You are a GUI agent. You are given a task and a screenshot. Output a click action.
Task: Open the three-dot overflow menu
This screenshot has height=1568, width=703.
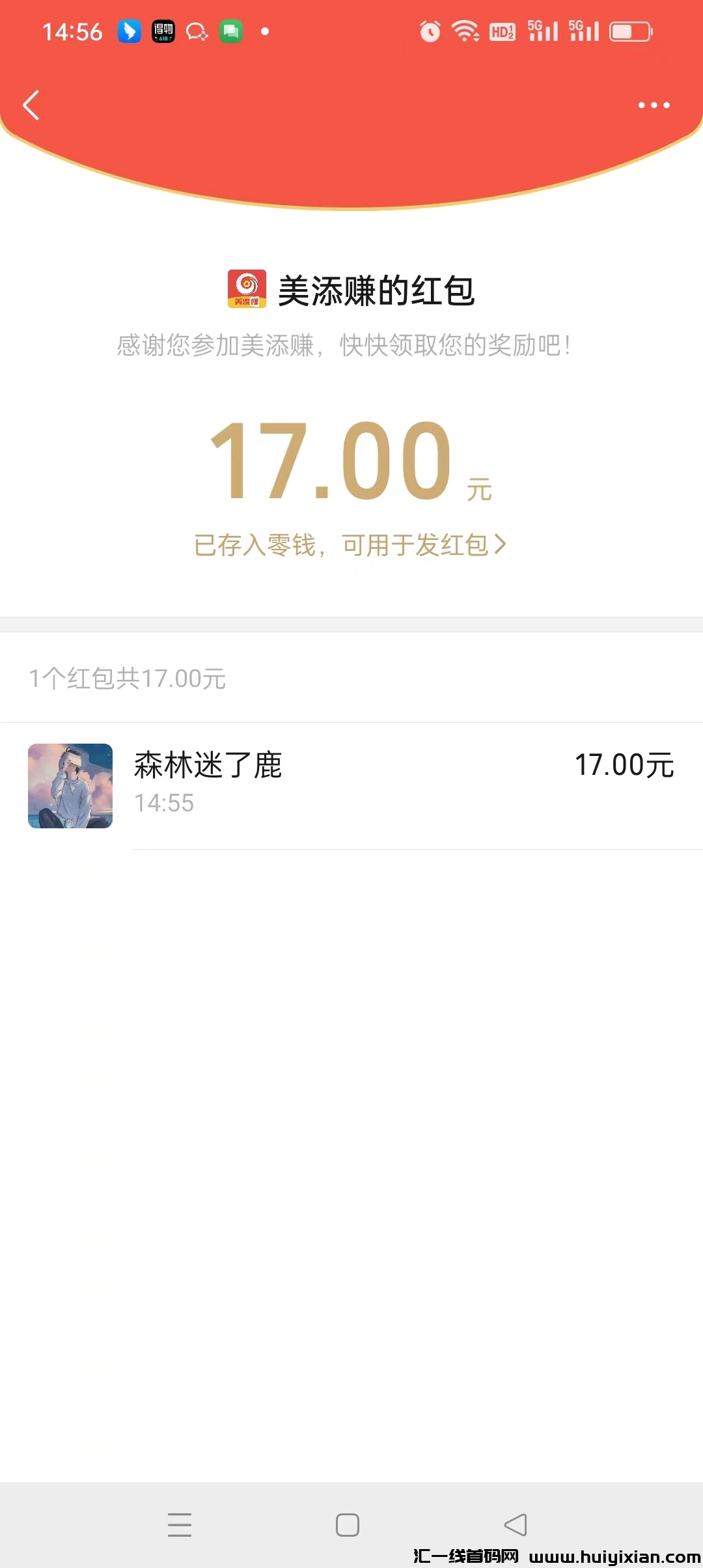[x=655, y=105]
